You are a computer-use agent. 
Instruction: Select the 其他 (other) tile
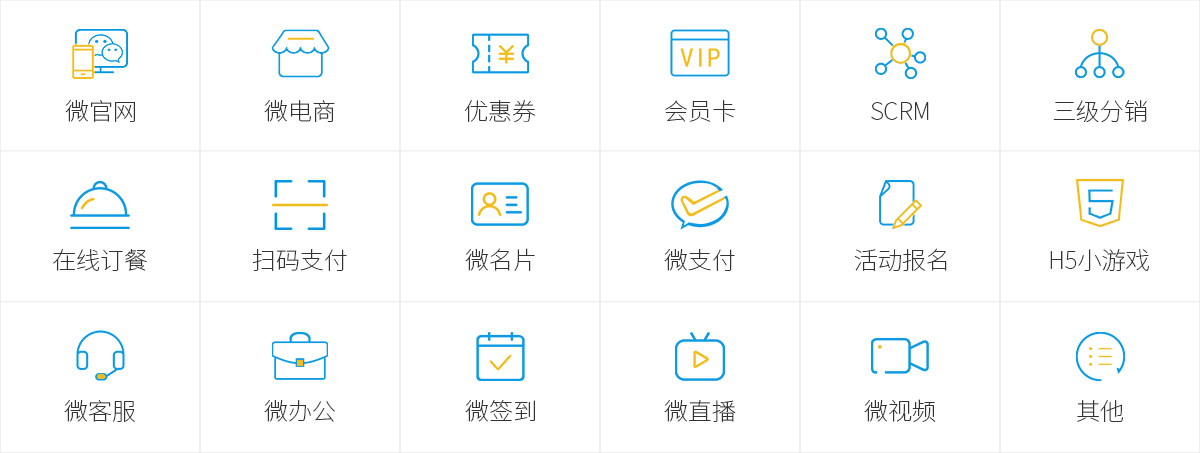[1100, 377]
